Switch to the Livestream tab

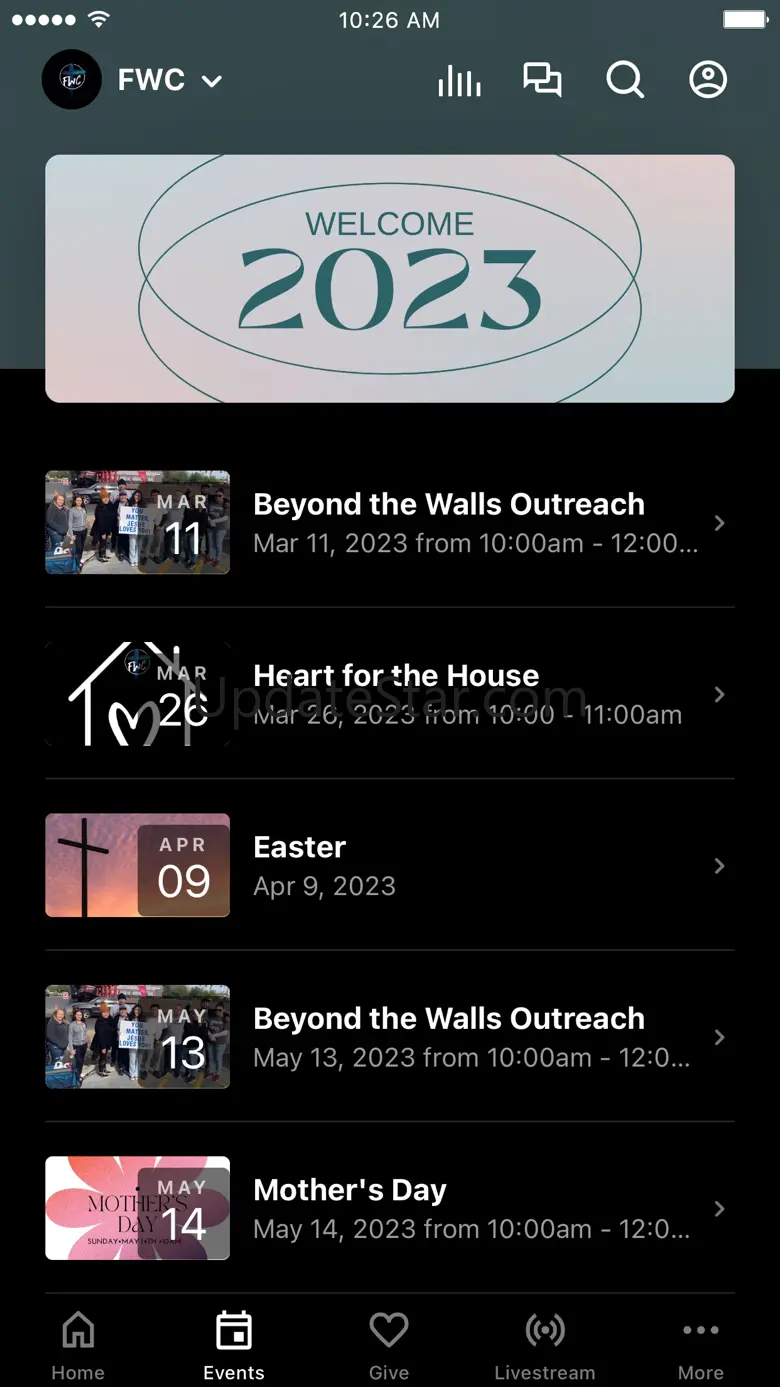(x=545, y=1345)
